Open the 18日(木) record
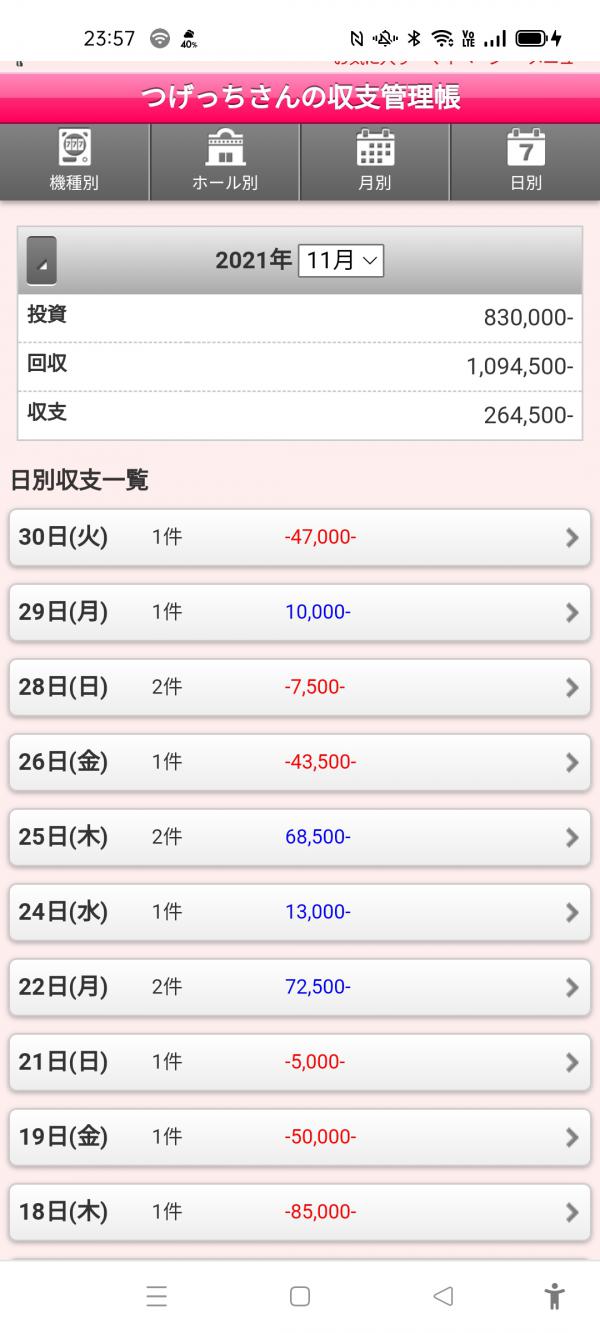600x1333 pixels. 299,1212
